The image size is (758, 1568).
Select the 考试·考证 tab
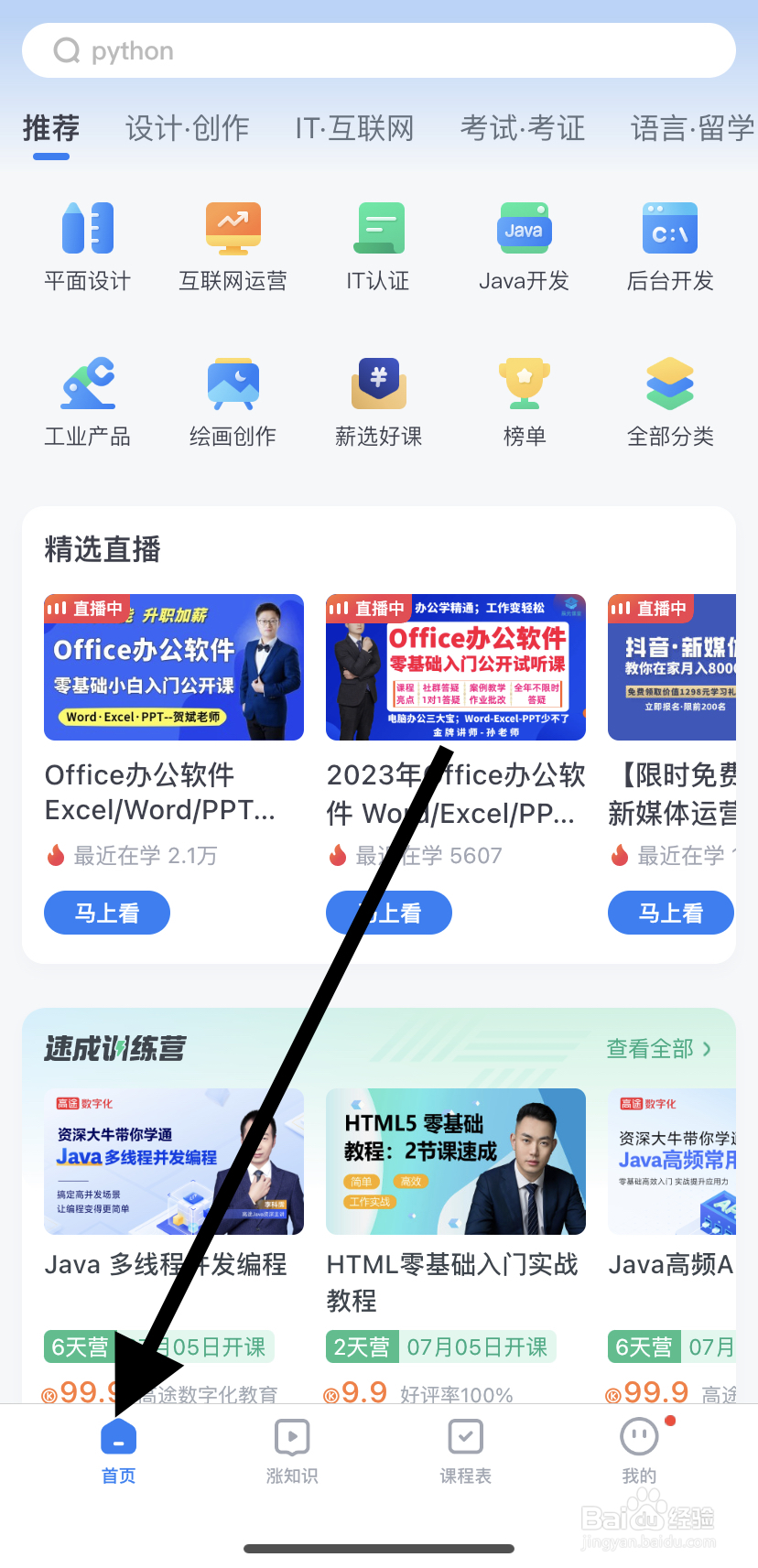[x=522, y=128]
